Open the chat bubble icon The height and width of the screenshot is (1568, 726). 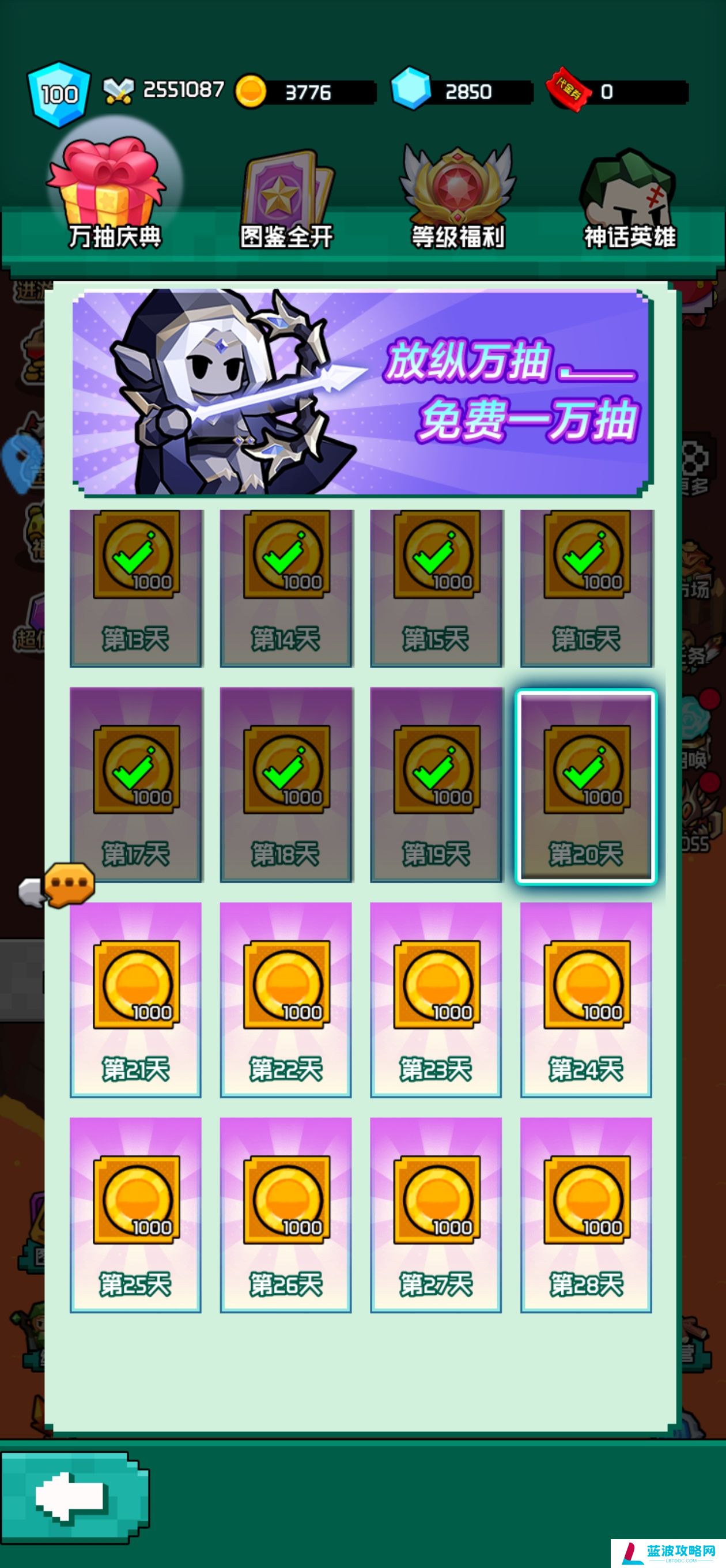point(69,884)
